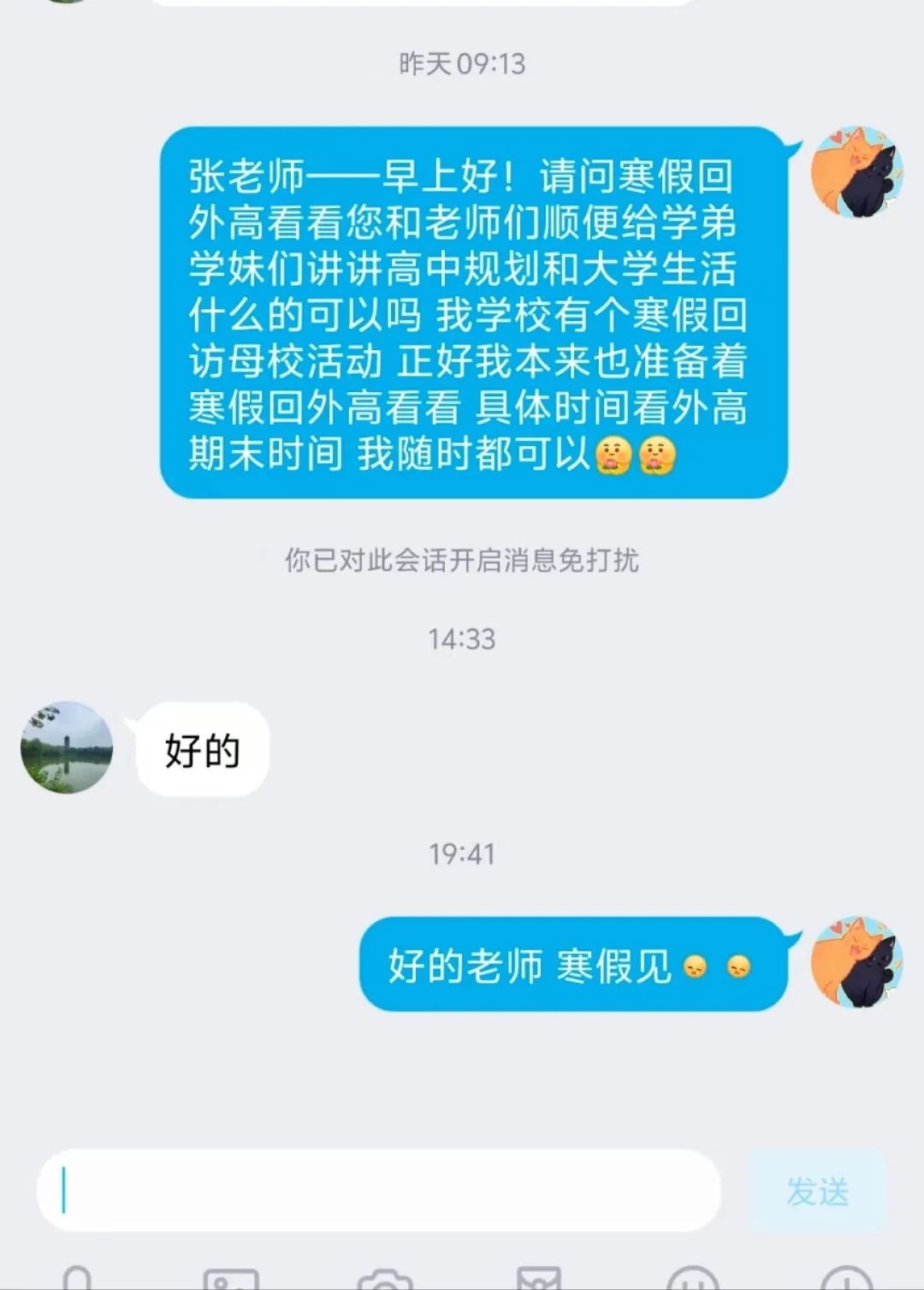Open my avatar beside 好的老师 寒假见
924x1290 pixels.
click(856, 963)
